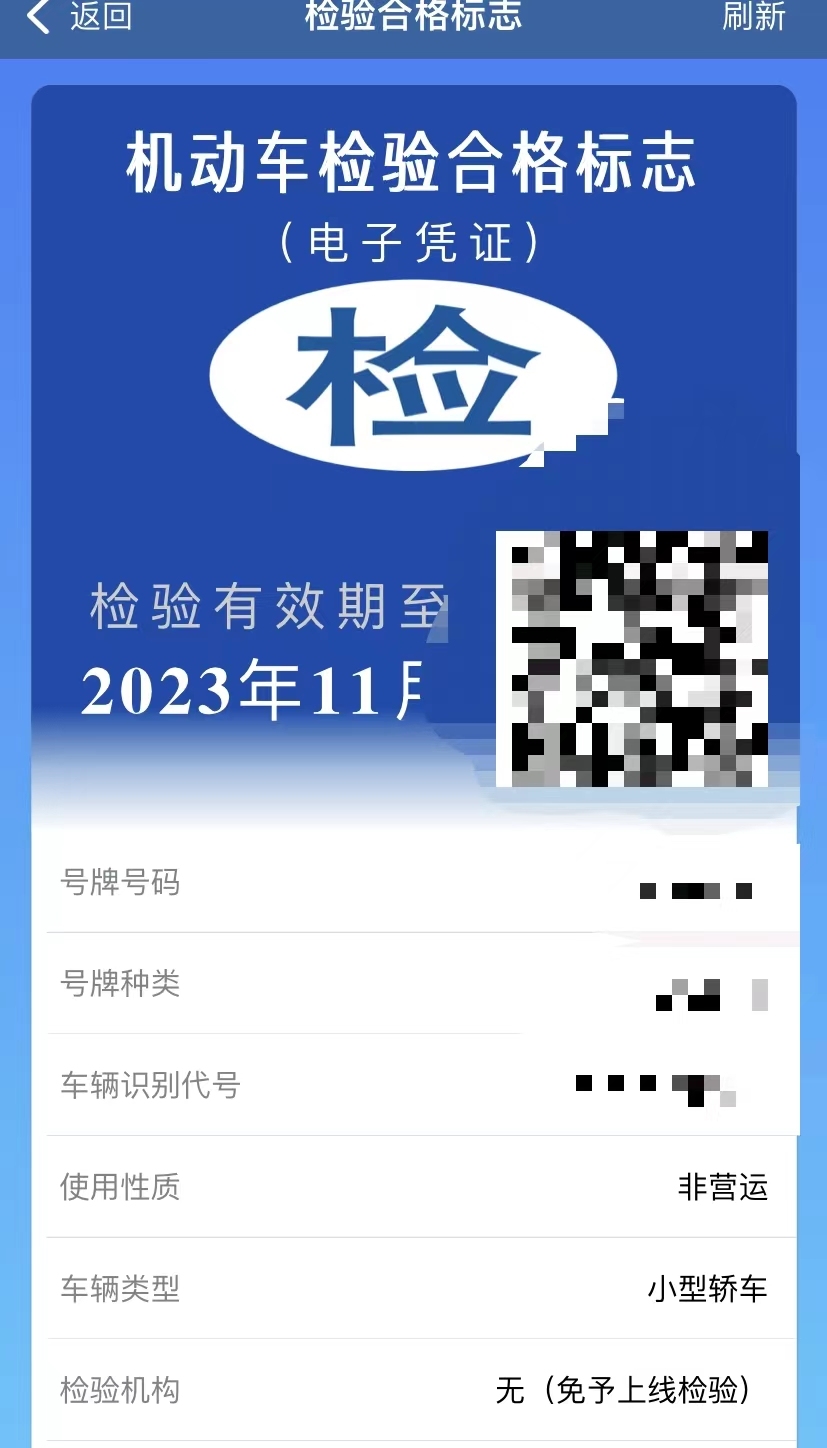827x1448 pixels.
Task: Select the 号牌种类 row
Action: [x=413, y=985]
